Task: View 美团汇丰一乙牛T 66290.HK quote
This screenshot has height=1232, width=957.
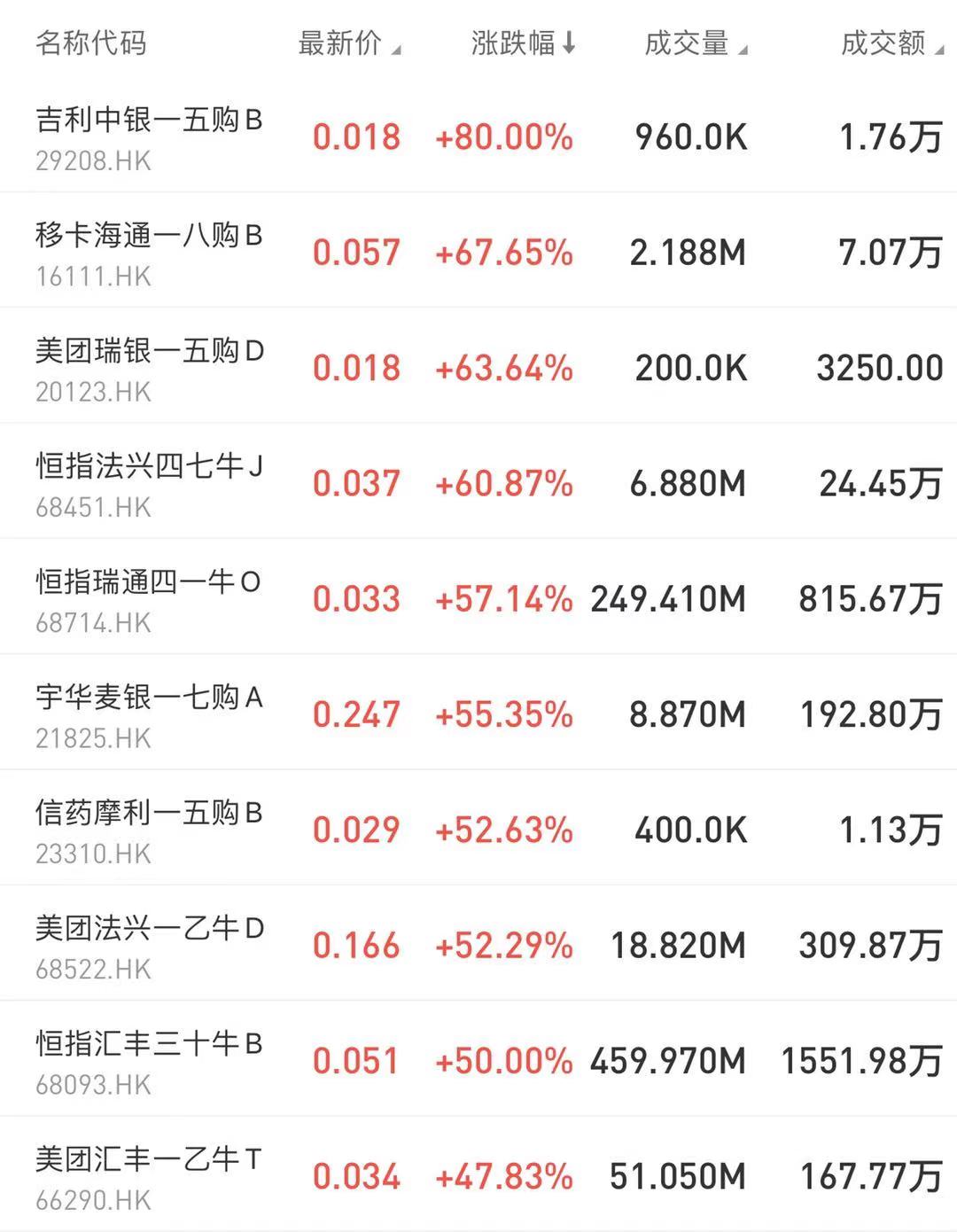Action: click(149, 1177)
